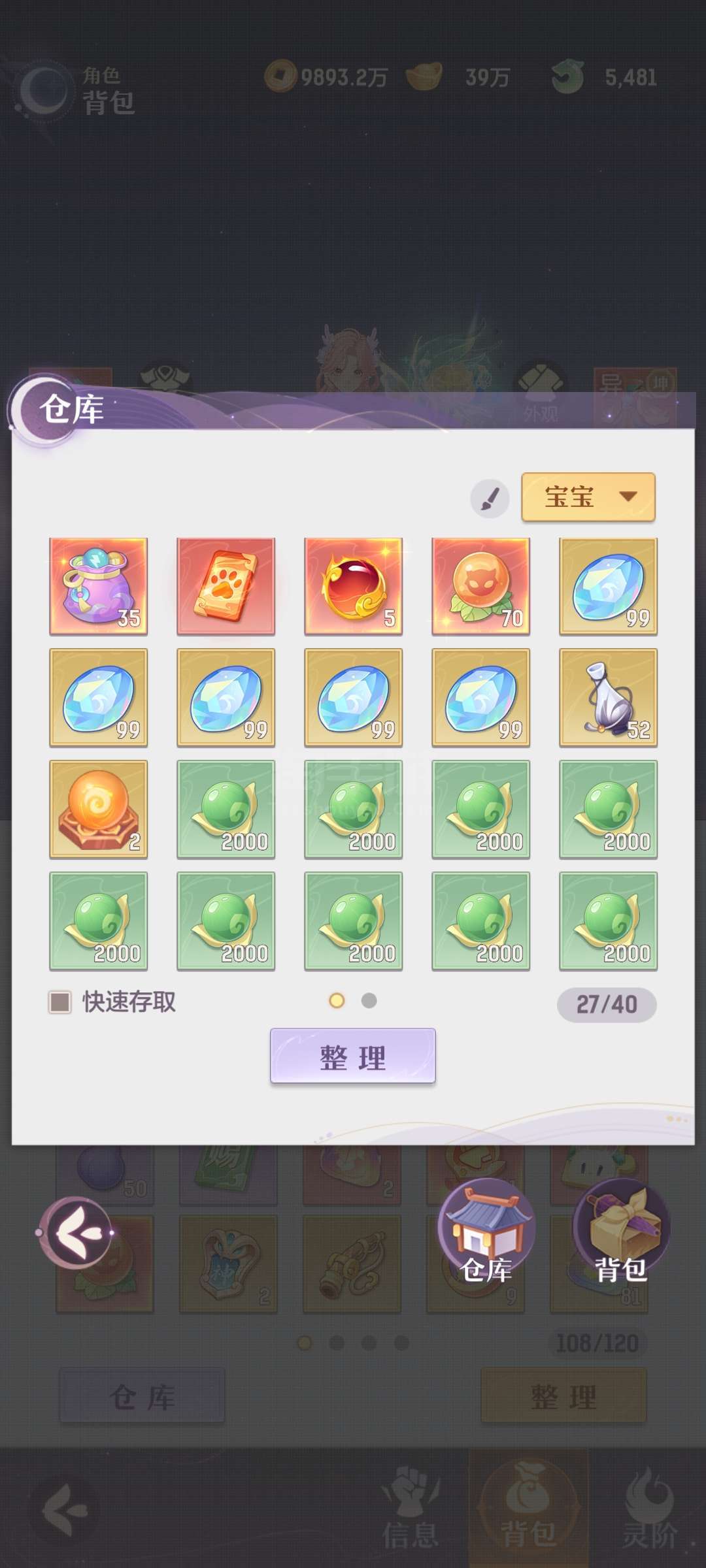Tap the brush edit icon beside 宝宝
This screenshot has height=1568, width=706.
490,498
